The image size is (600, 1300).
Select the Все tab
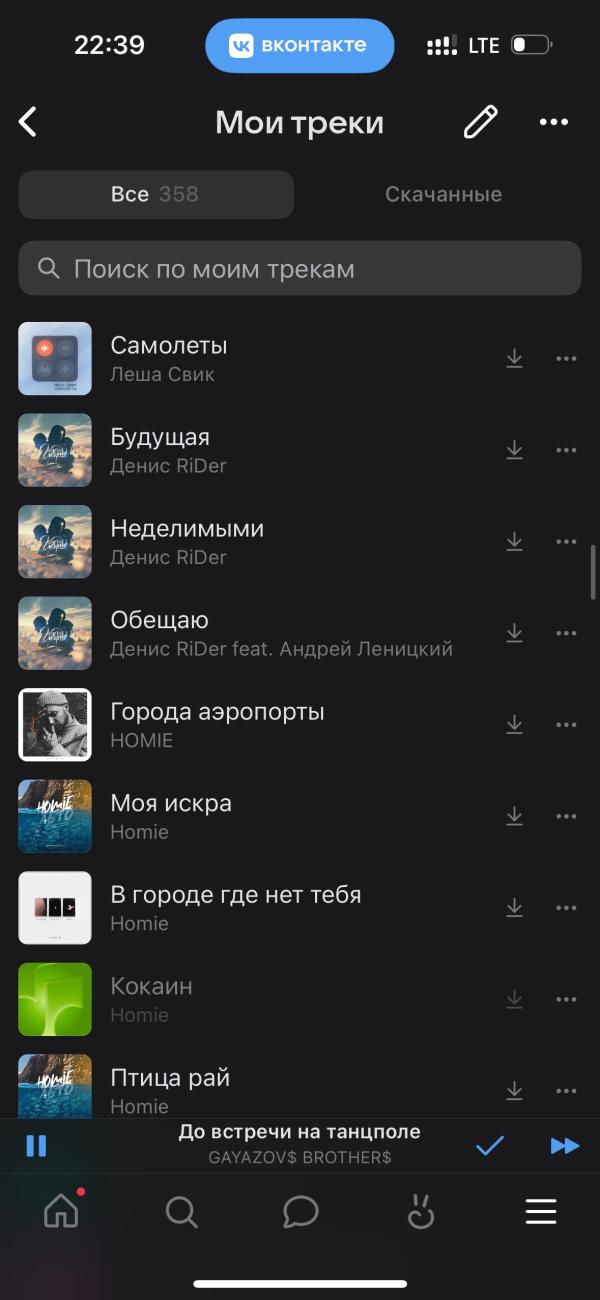click(156, 194)
